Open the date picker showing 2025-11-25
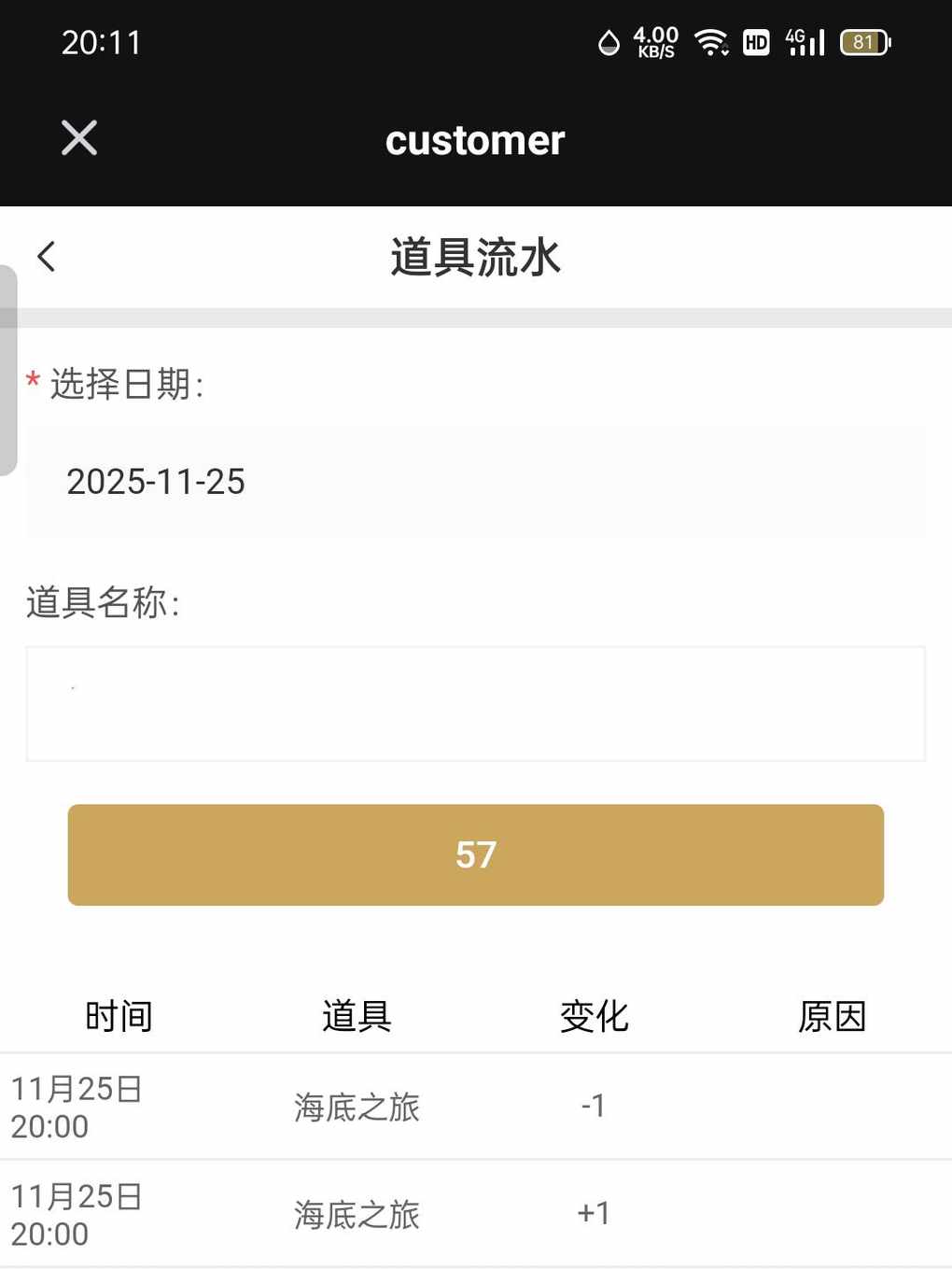 475,482
